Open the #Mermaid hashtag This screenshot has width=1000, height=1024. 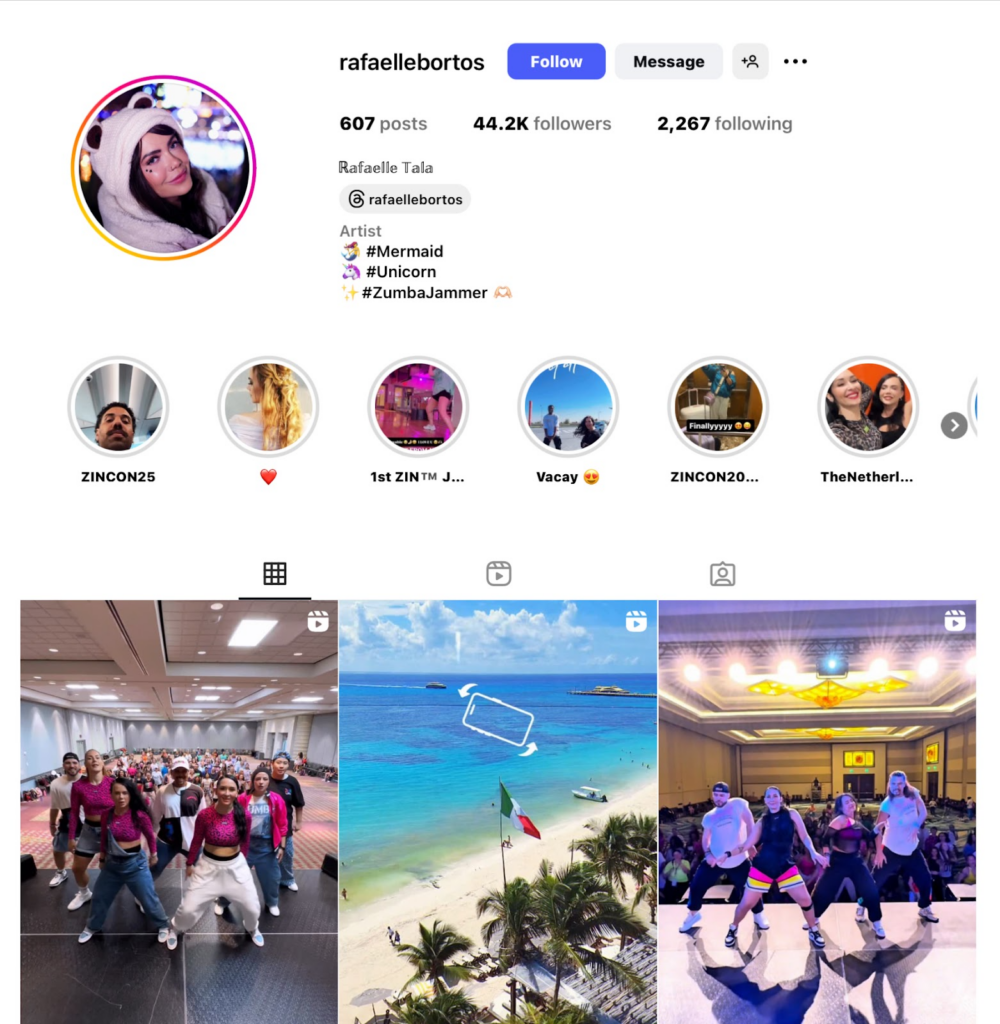[x=403, y=251]
